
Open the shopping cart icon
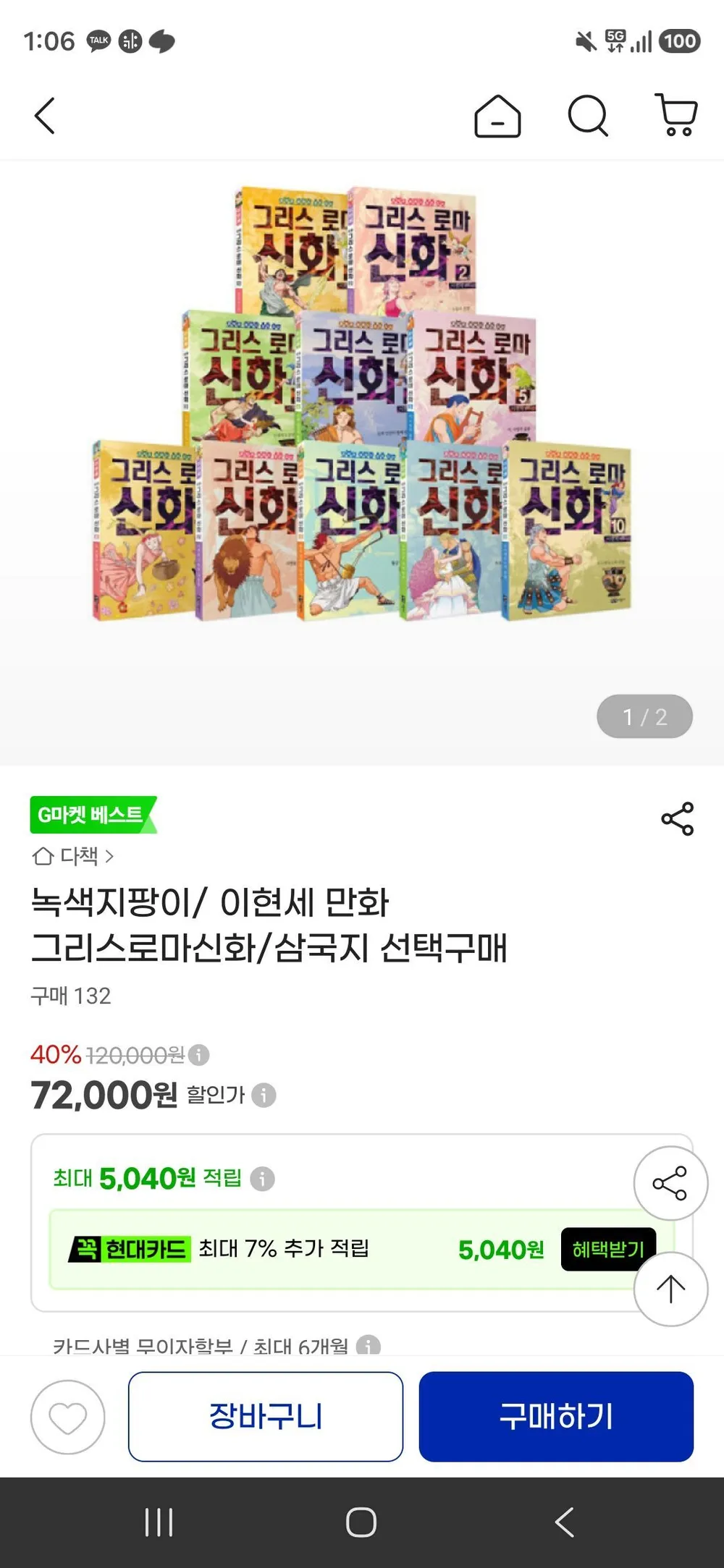pos(677,114)
